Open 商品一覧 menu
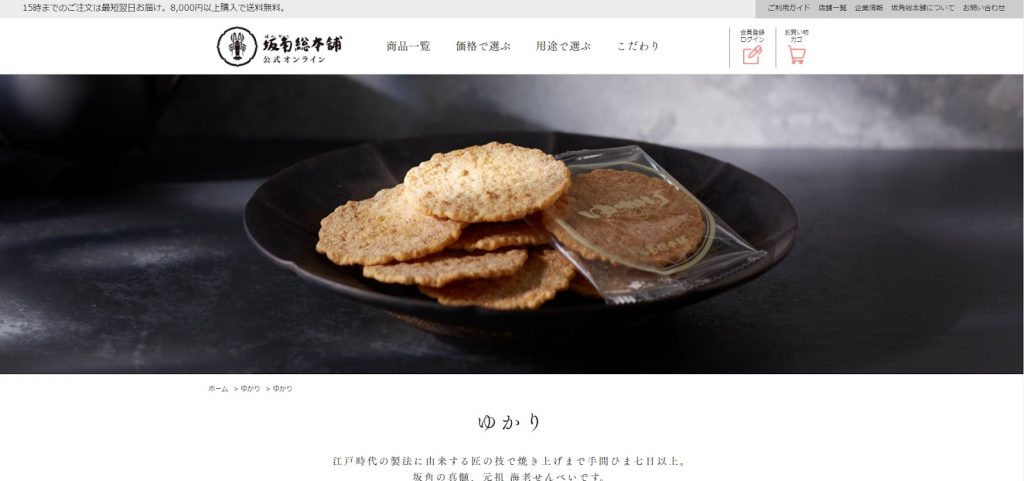 pos(408,46)
